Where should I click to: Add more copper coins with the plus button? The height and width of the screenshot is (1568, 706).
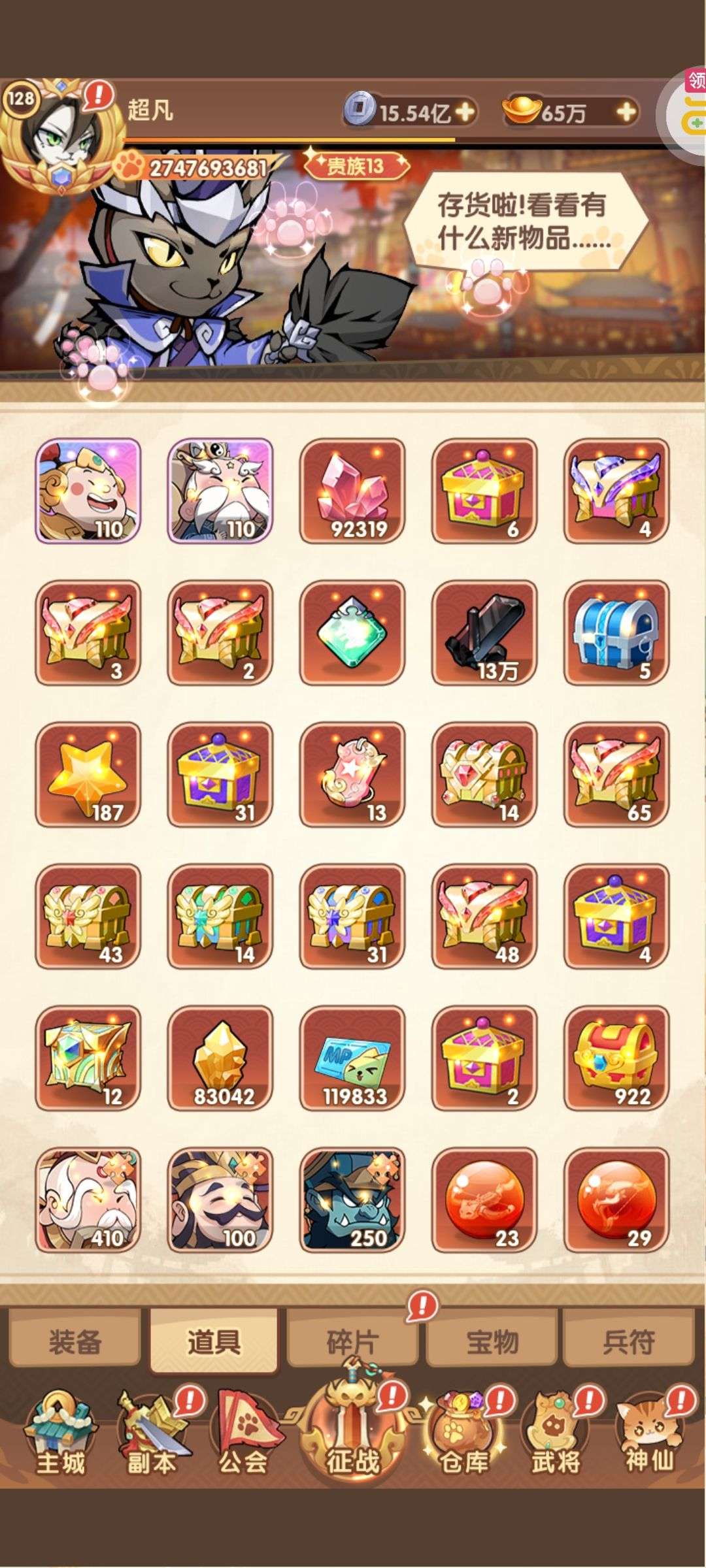click(x=465, y=112)
